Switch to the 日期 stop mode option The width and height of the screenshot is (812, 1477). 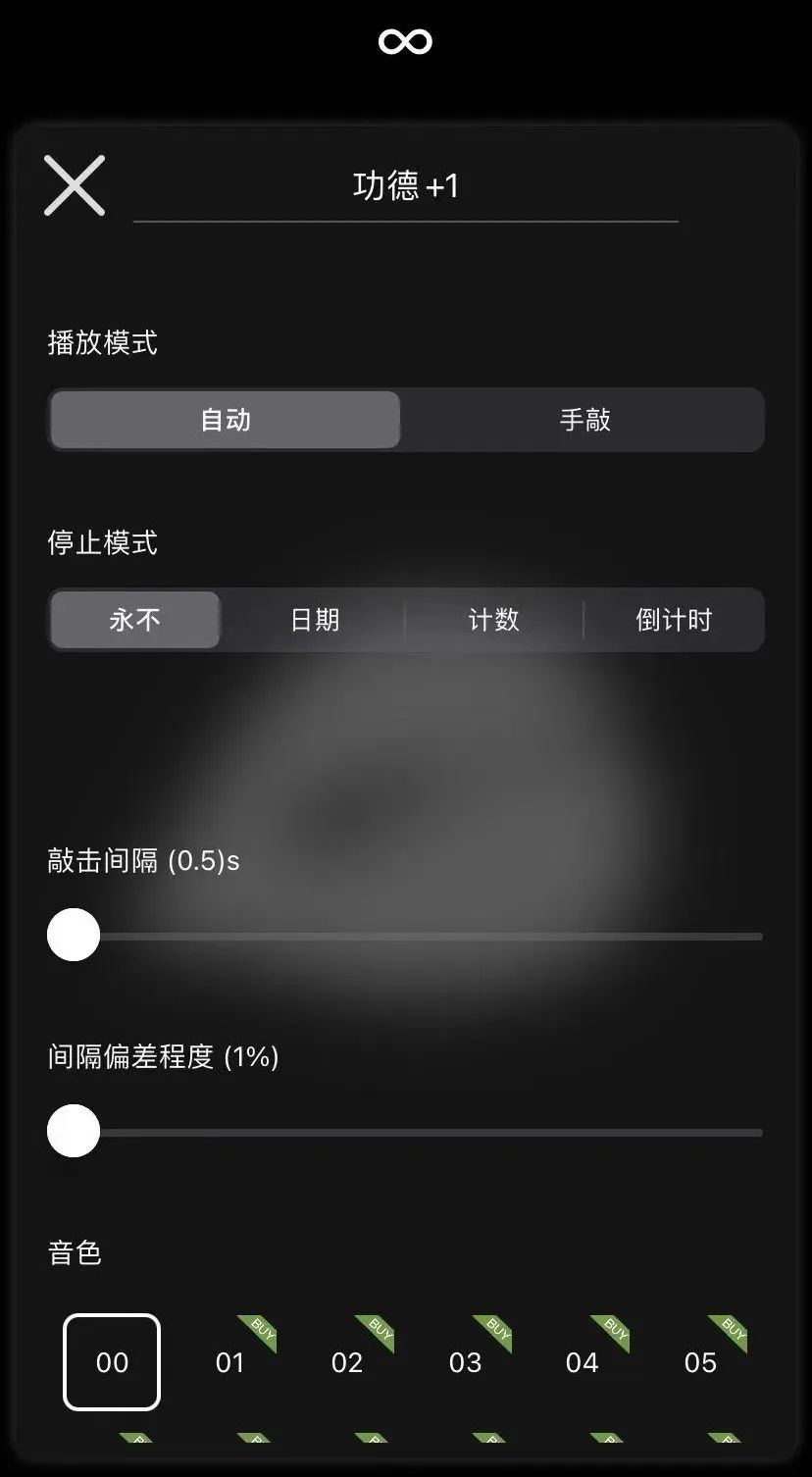[315, 620]
